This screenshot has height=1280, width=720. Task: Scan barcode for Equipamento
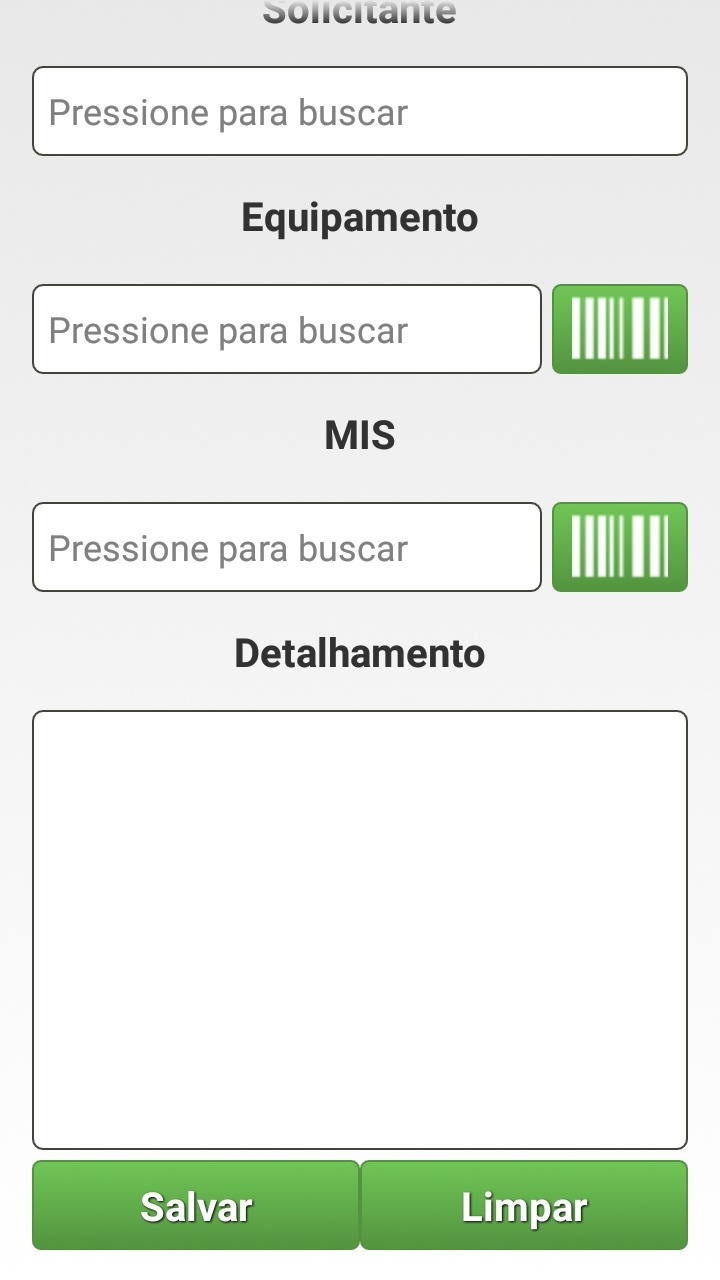point(620,329)
